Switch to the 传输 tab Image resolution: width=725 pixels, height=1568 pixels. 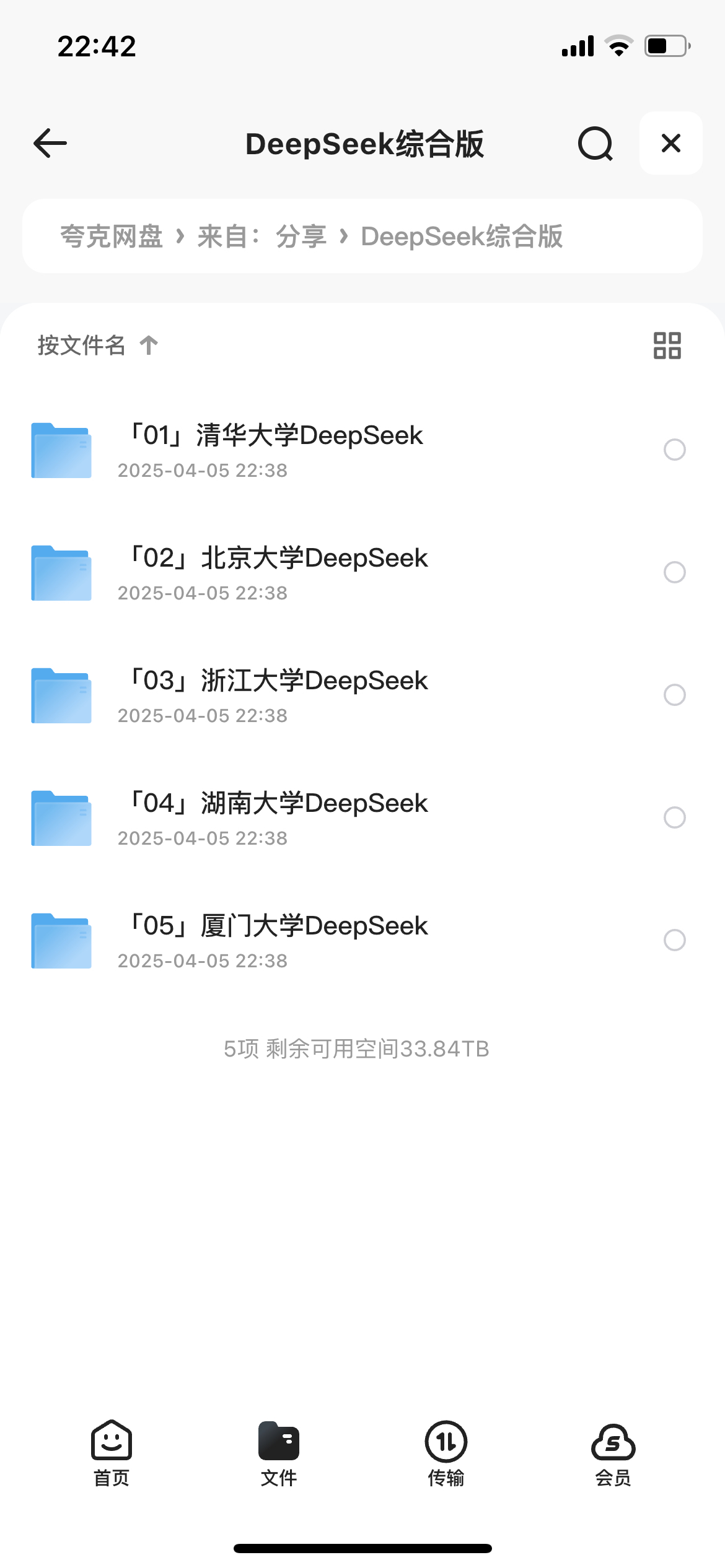[x=446, y=1453]
